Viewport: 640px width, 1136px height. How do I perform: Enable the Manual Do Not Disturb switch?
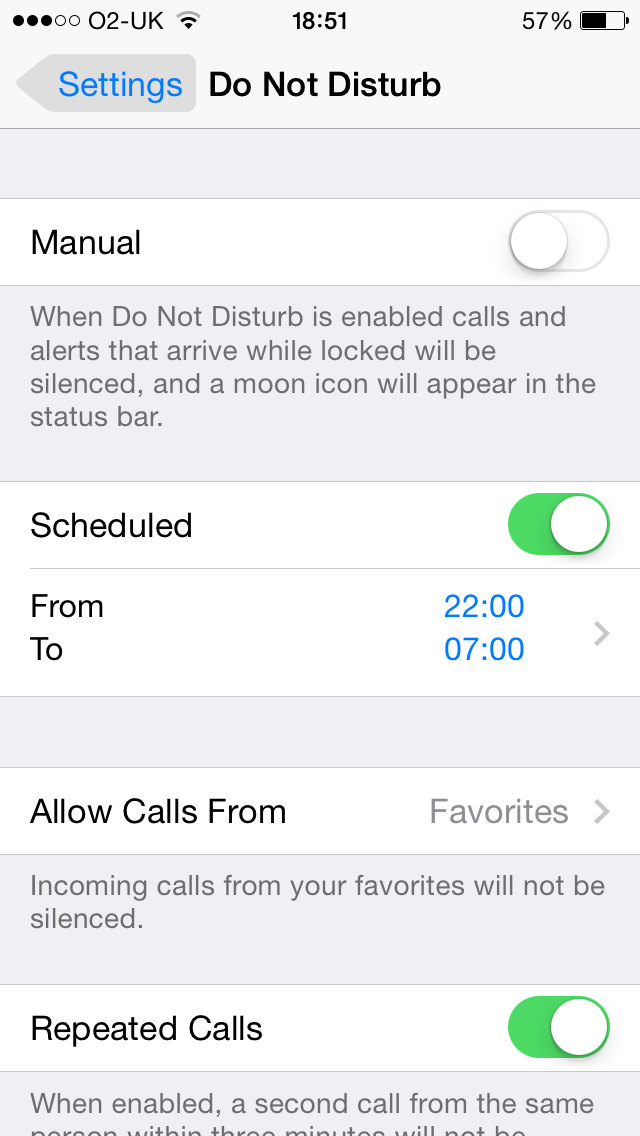pos(558,242)
